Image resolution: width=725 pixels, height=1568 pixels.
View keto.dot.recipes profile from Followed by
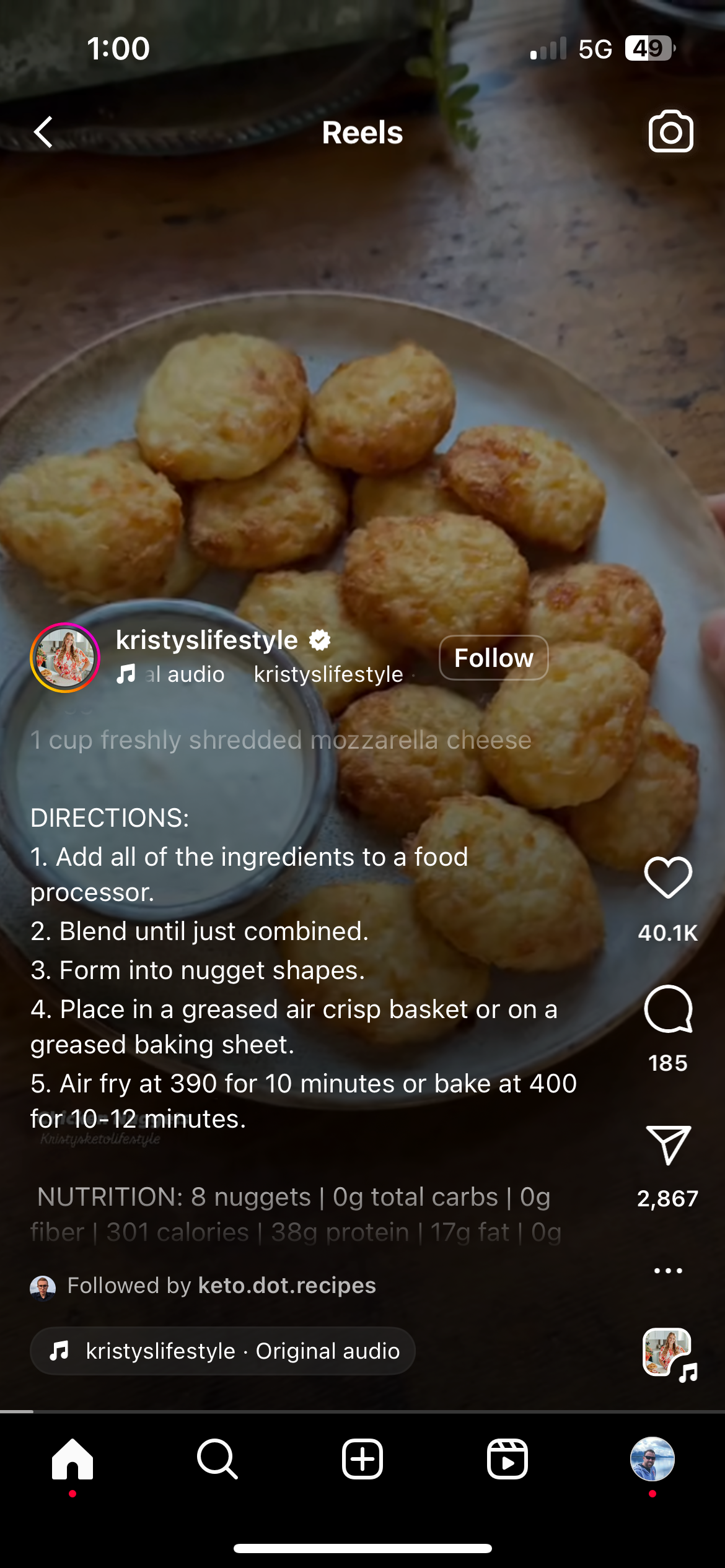click(286, 1286)
